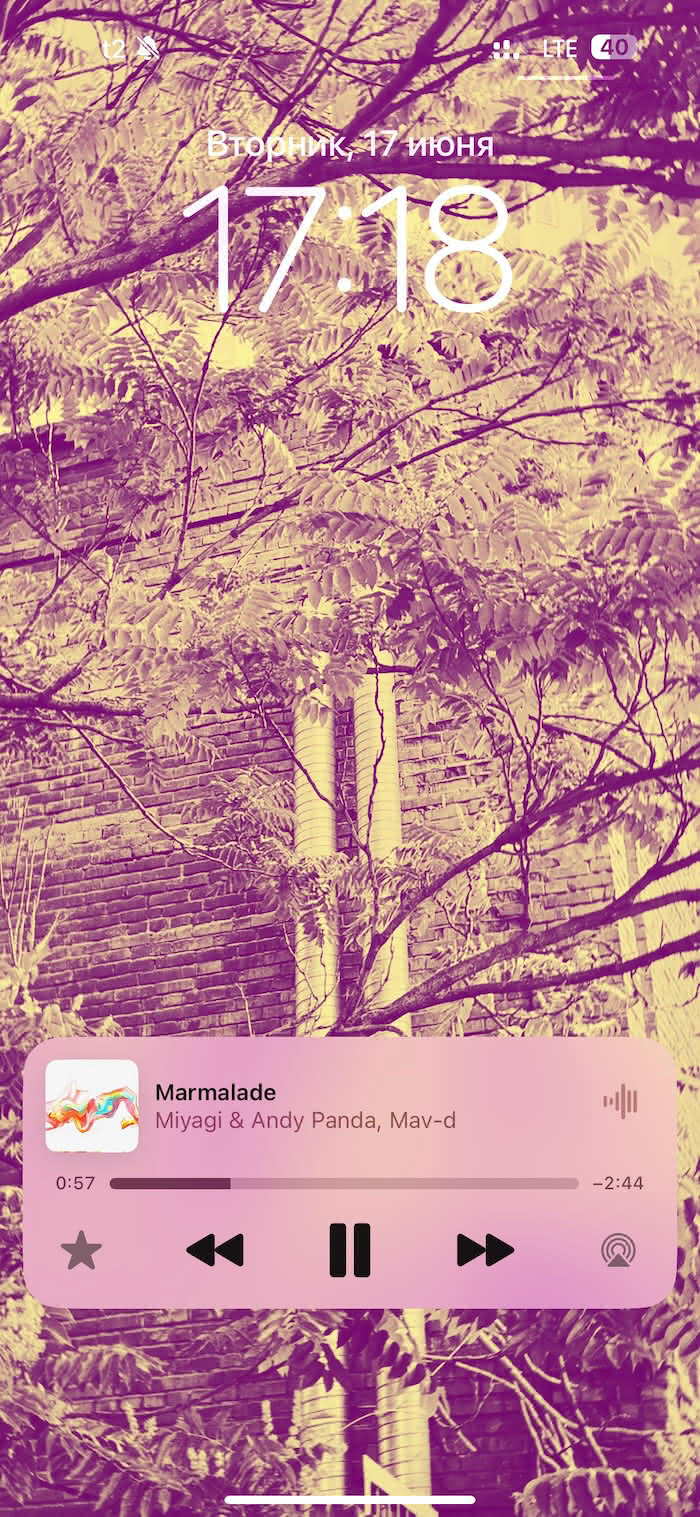
Task: Skip to the next track
Action: point(485,1250)
